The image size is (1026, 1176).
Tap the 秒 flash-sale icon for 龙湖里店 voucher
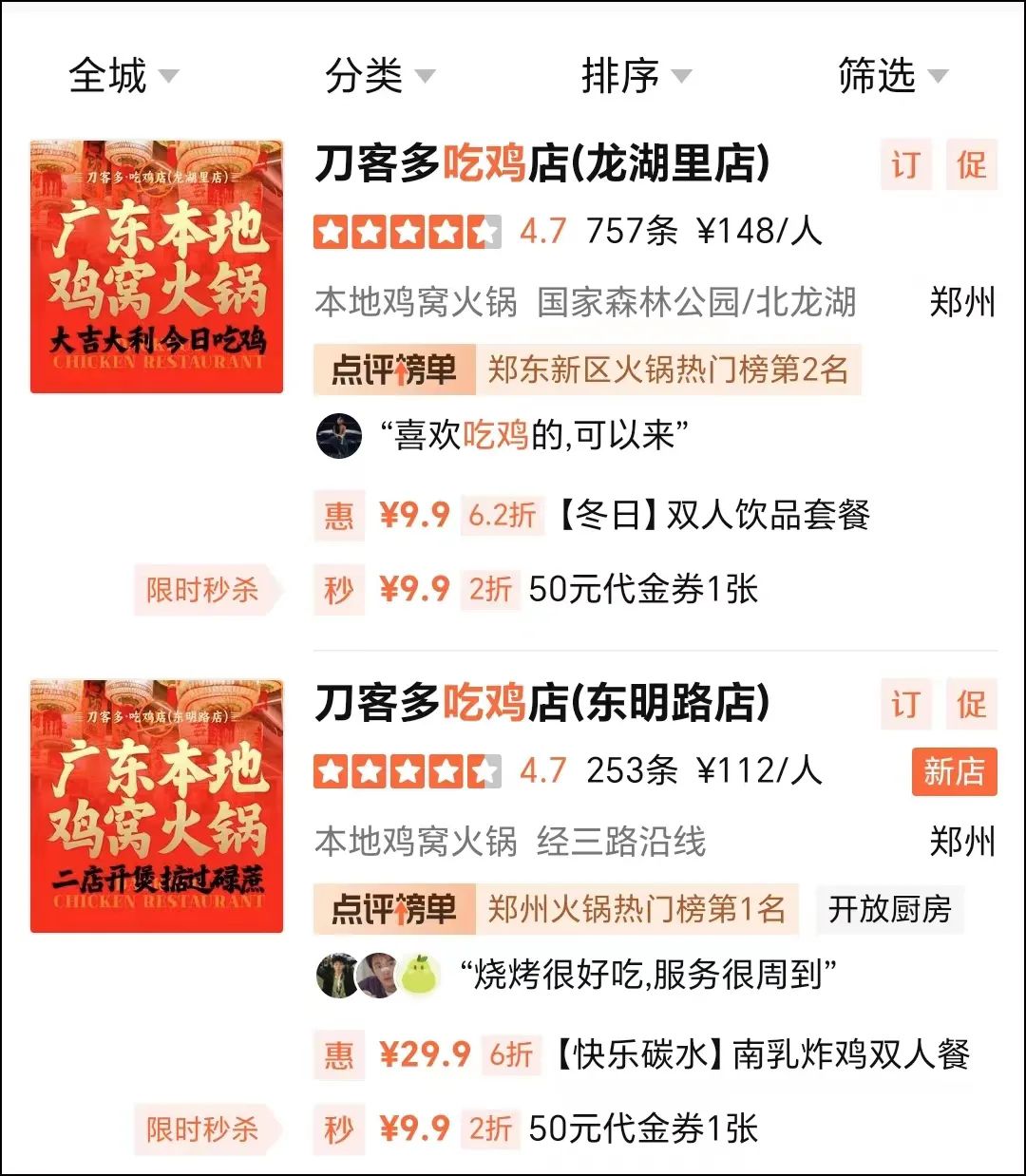339,590
